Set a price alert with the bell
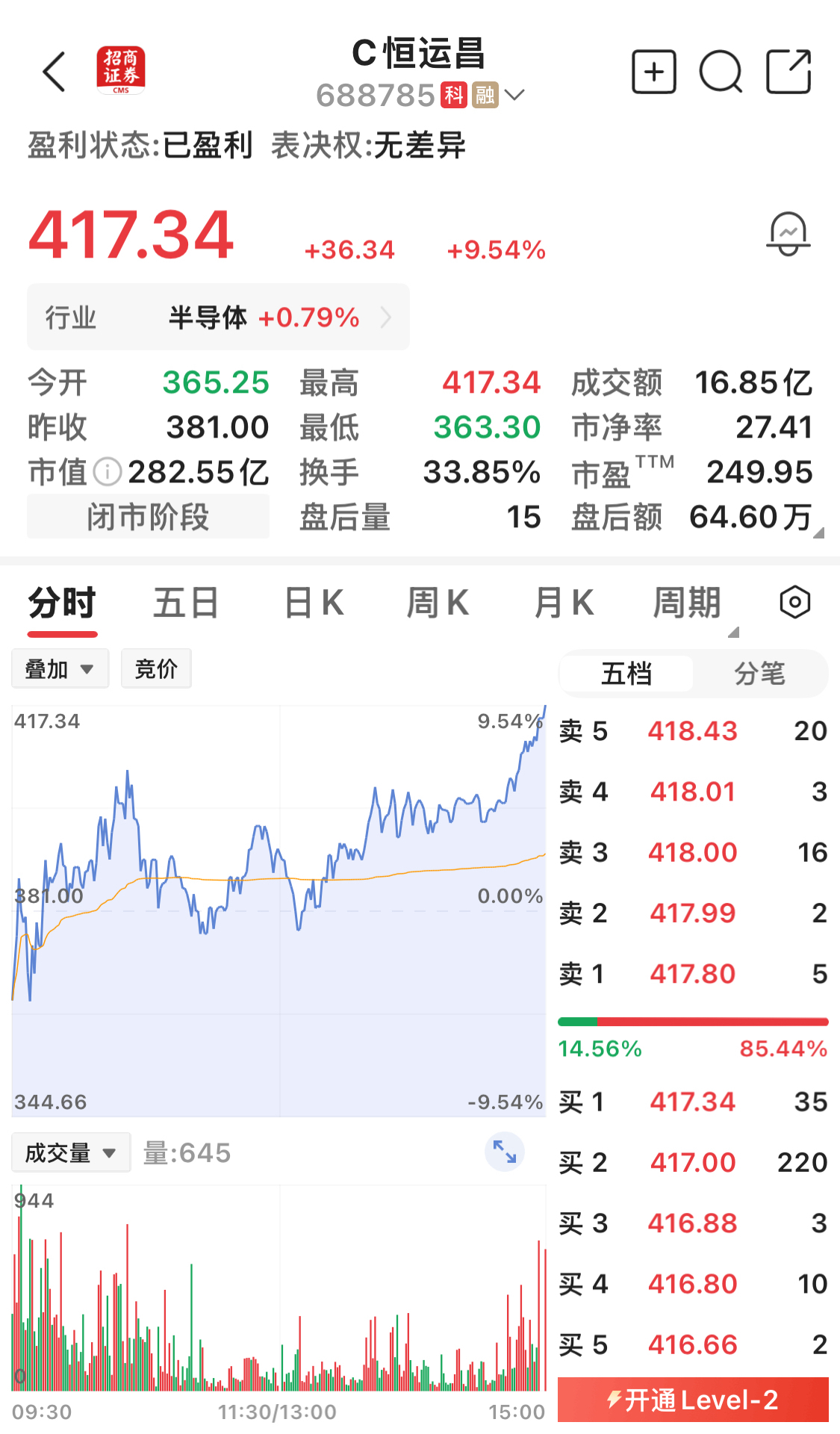 tap(788, 234)
